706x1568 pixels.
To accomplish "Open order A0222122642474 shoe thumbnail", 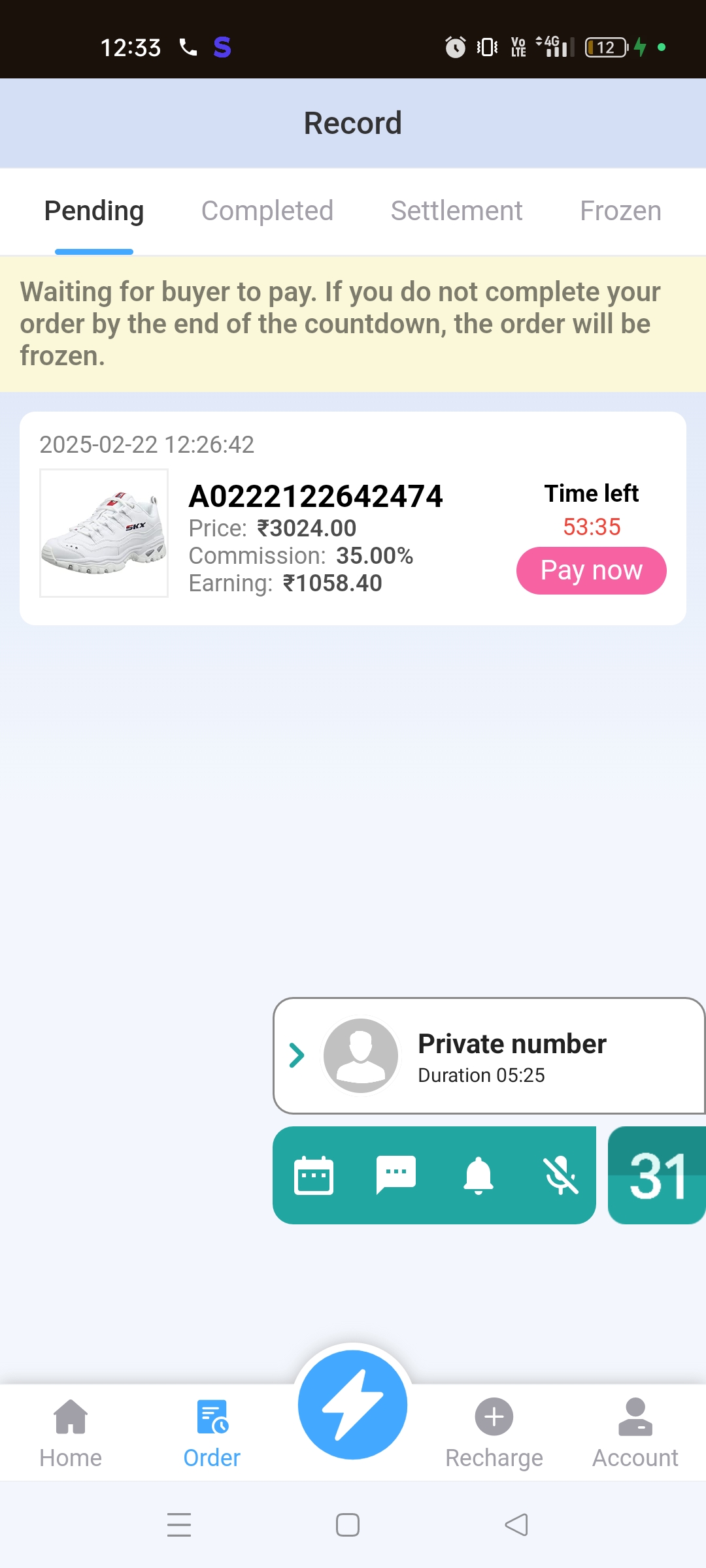I will [104, 533].
